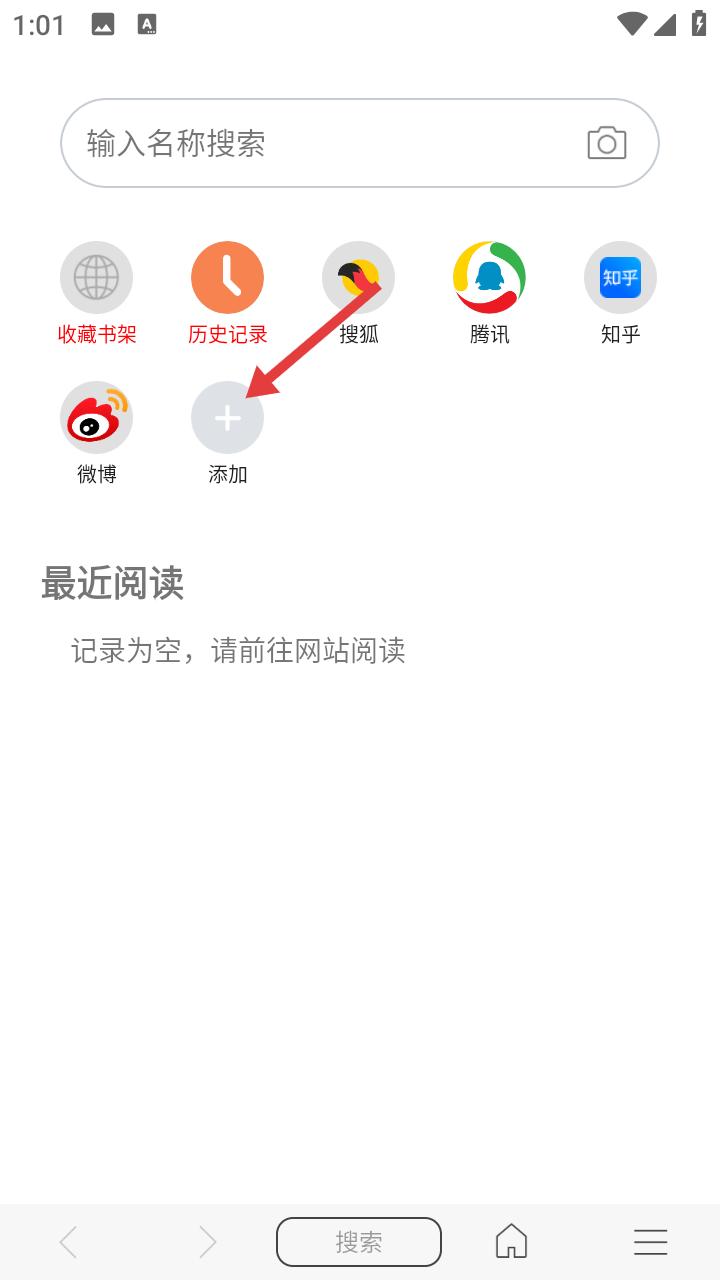Go to the home page icon
The width and height of the screenshot is (720, 1280).
coord(511,1242)
